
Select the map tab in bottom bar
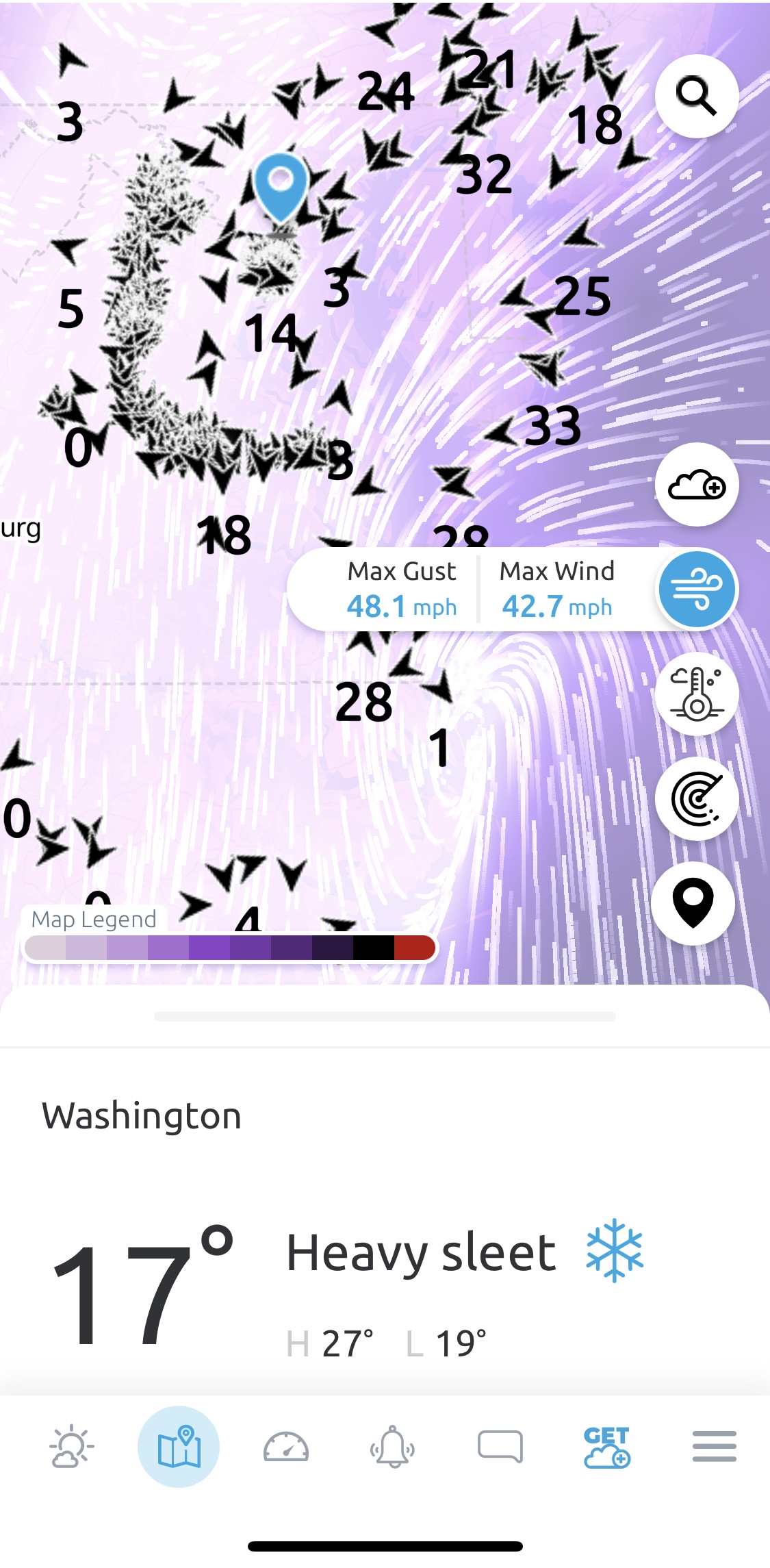[179, 1446]
